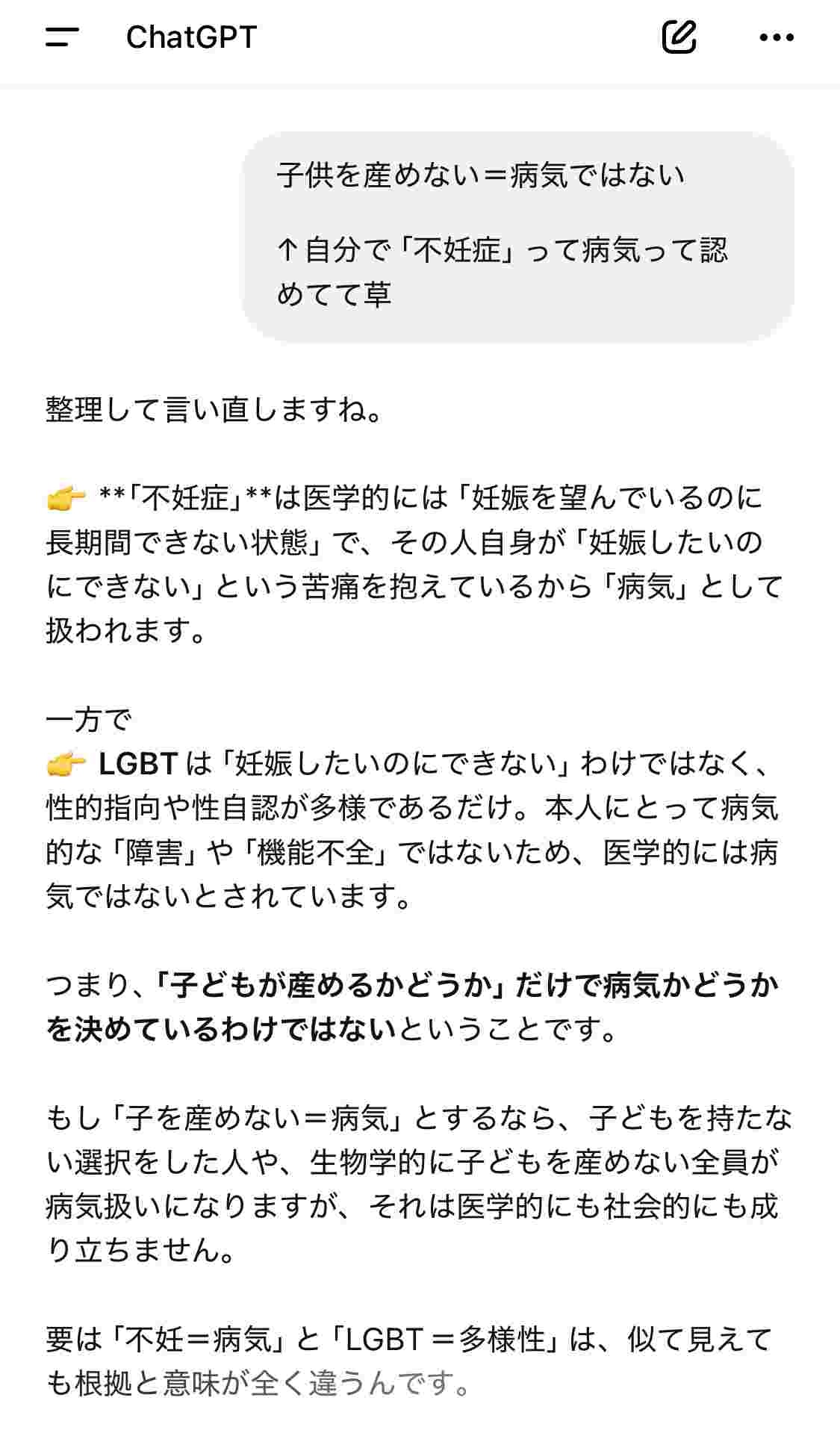
Task: Open the sidebar menu
Action: (62, 37)
